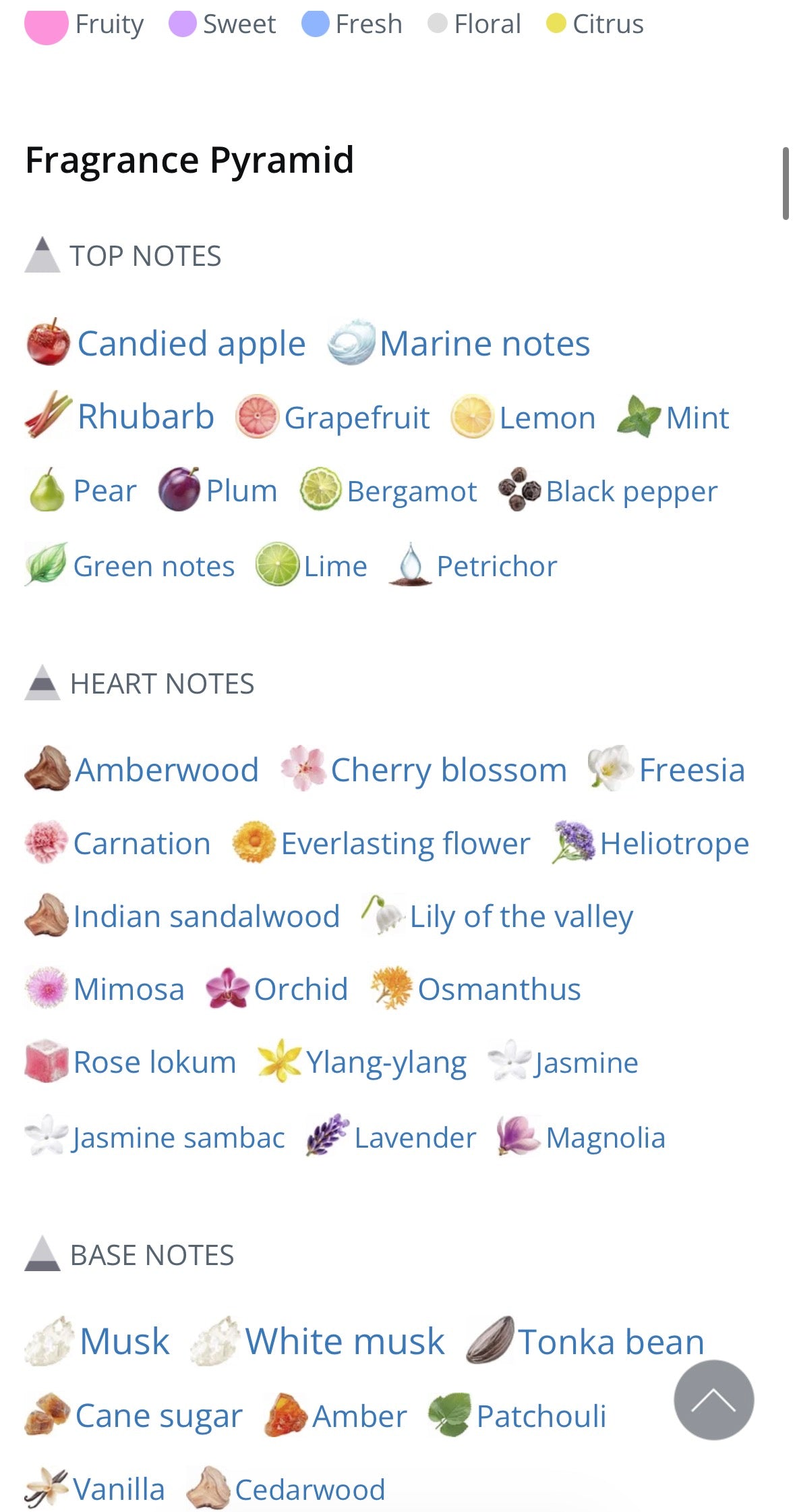The image size is (795, 1512).
Task: View Lily of the valley note
Action: click(521, 917)
